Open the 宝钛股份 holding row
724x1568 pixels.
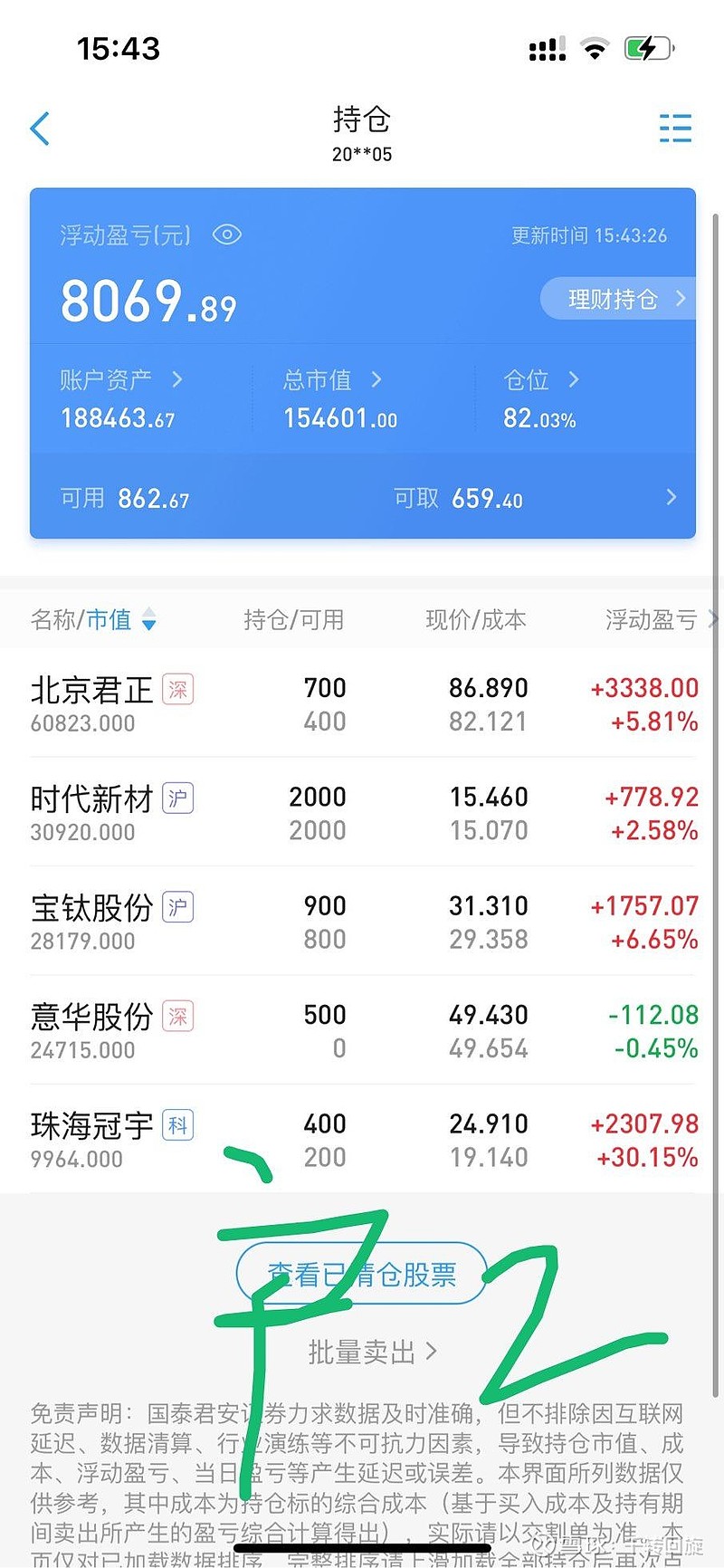(x=362, y=922)
